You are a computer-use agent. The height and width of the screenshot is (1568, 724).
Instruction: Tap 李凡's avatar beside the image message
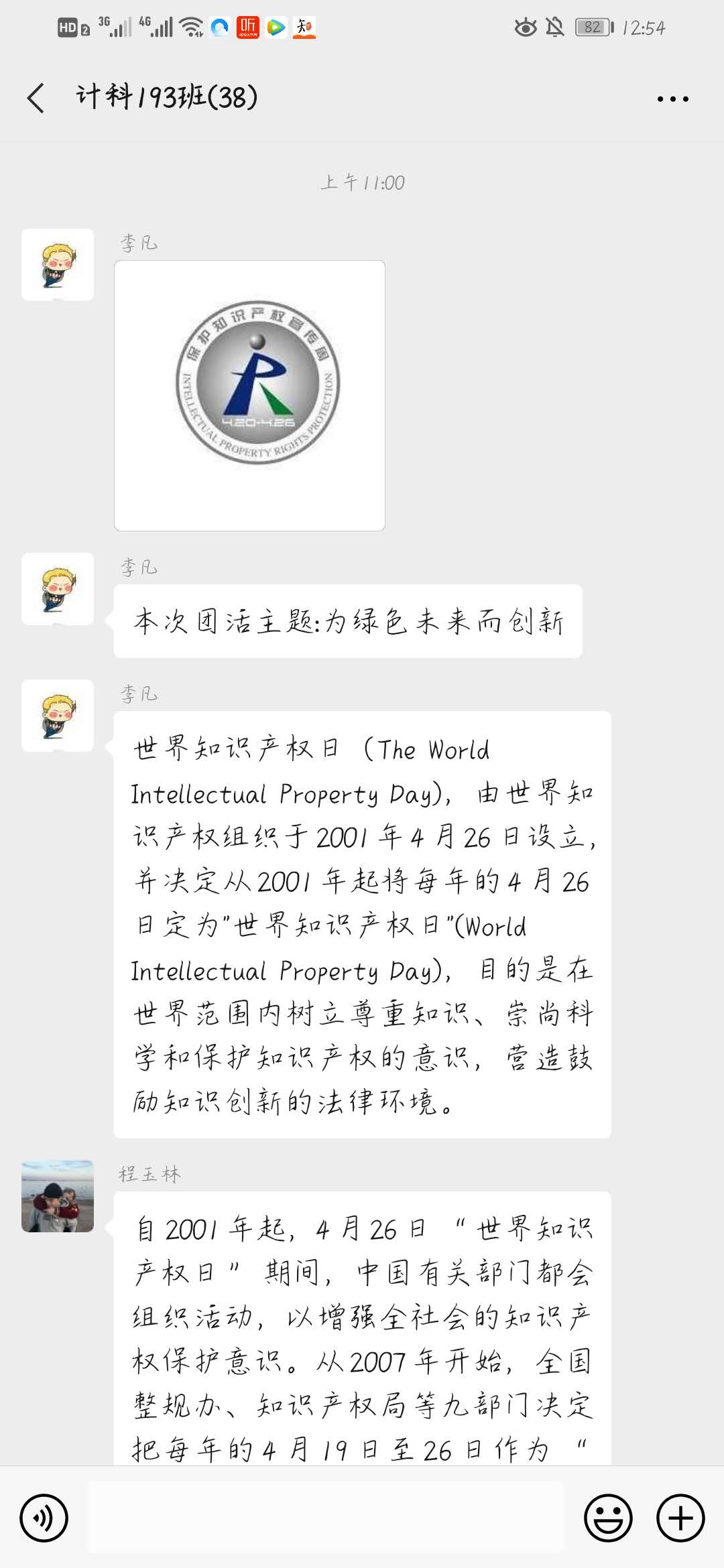coord(58,265)
